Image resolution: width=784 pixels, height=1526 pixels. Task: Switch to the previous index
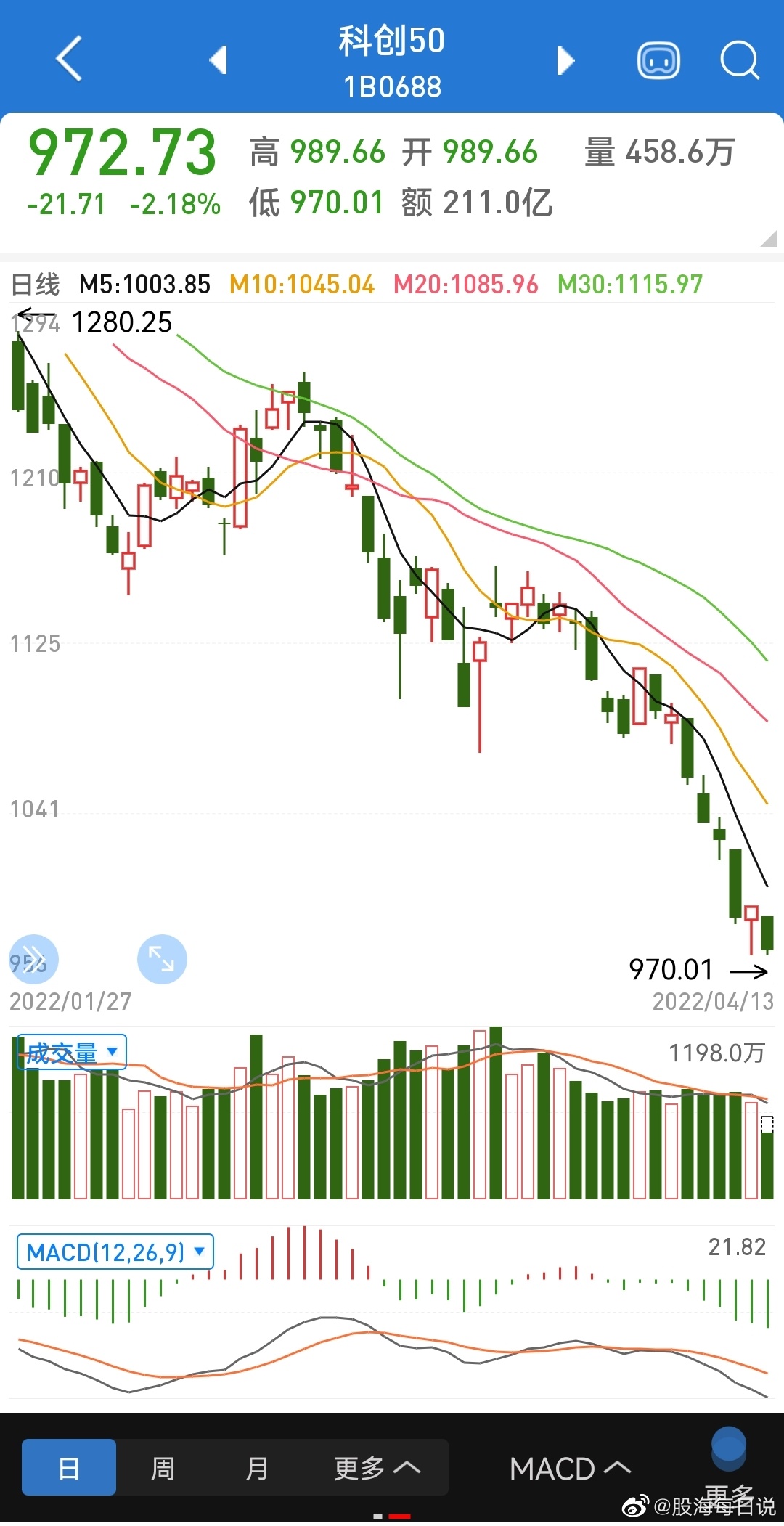pos(219,60)
